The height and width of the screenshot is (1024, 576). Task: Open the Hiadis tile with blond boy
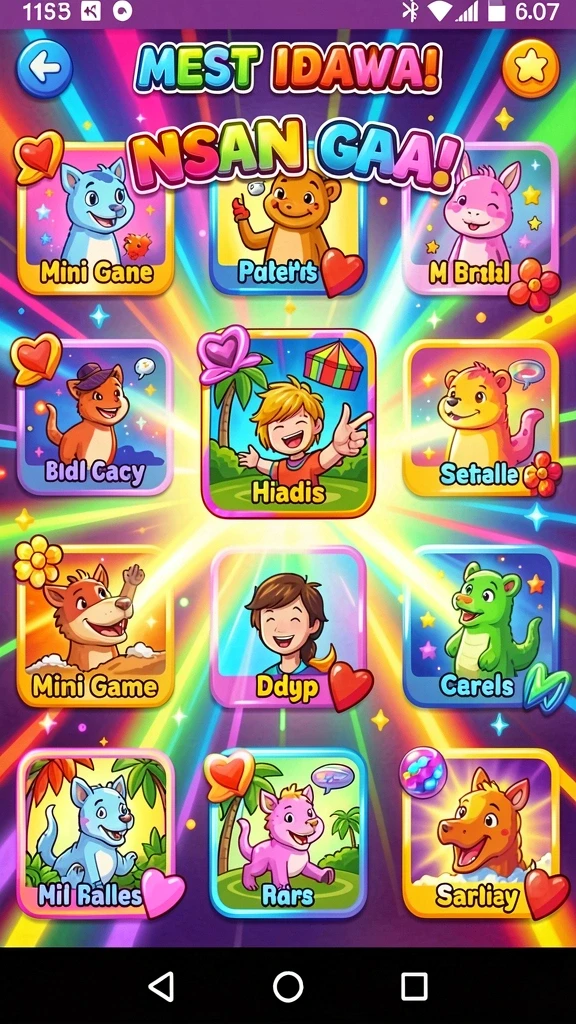pos(288,423)
